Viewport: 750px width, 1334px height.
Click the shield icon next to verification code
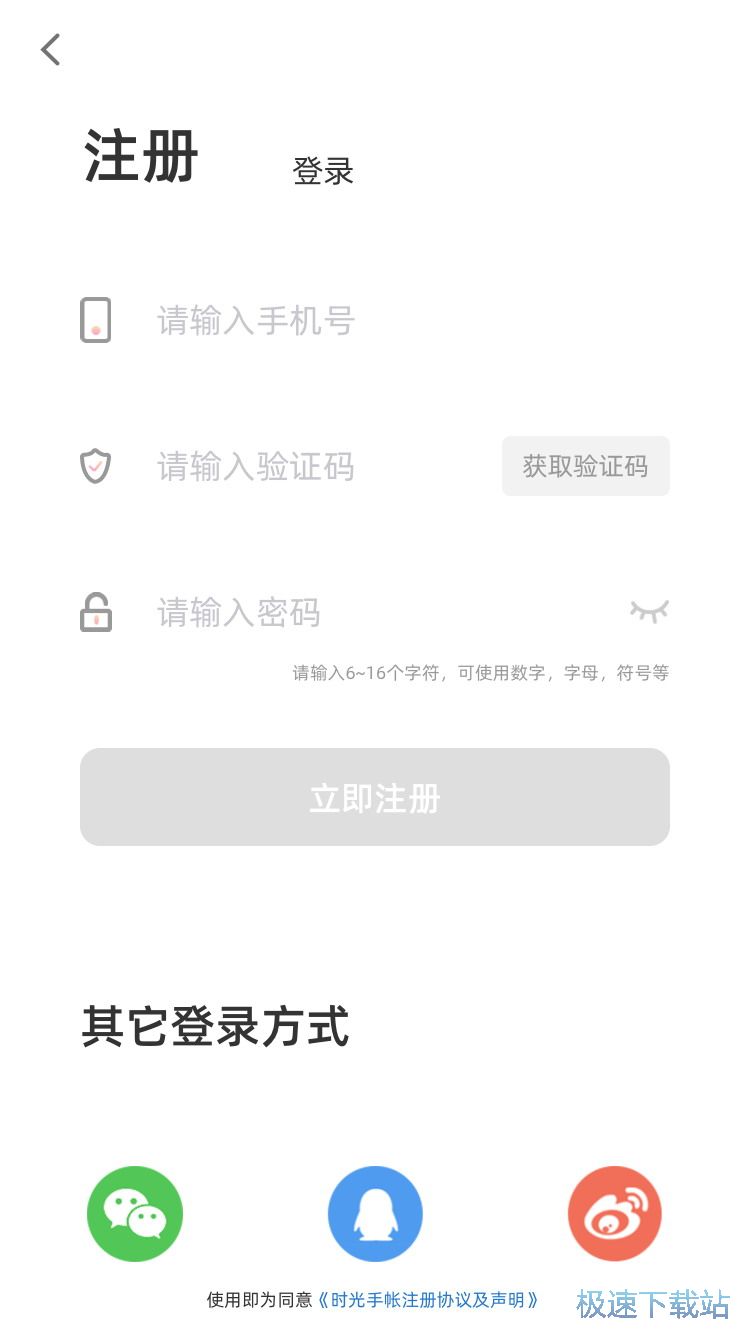coord(95,466)
